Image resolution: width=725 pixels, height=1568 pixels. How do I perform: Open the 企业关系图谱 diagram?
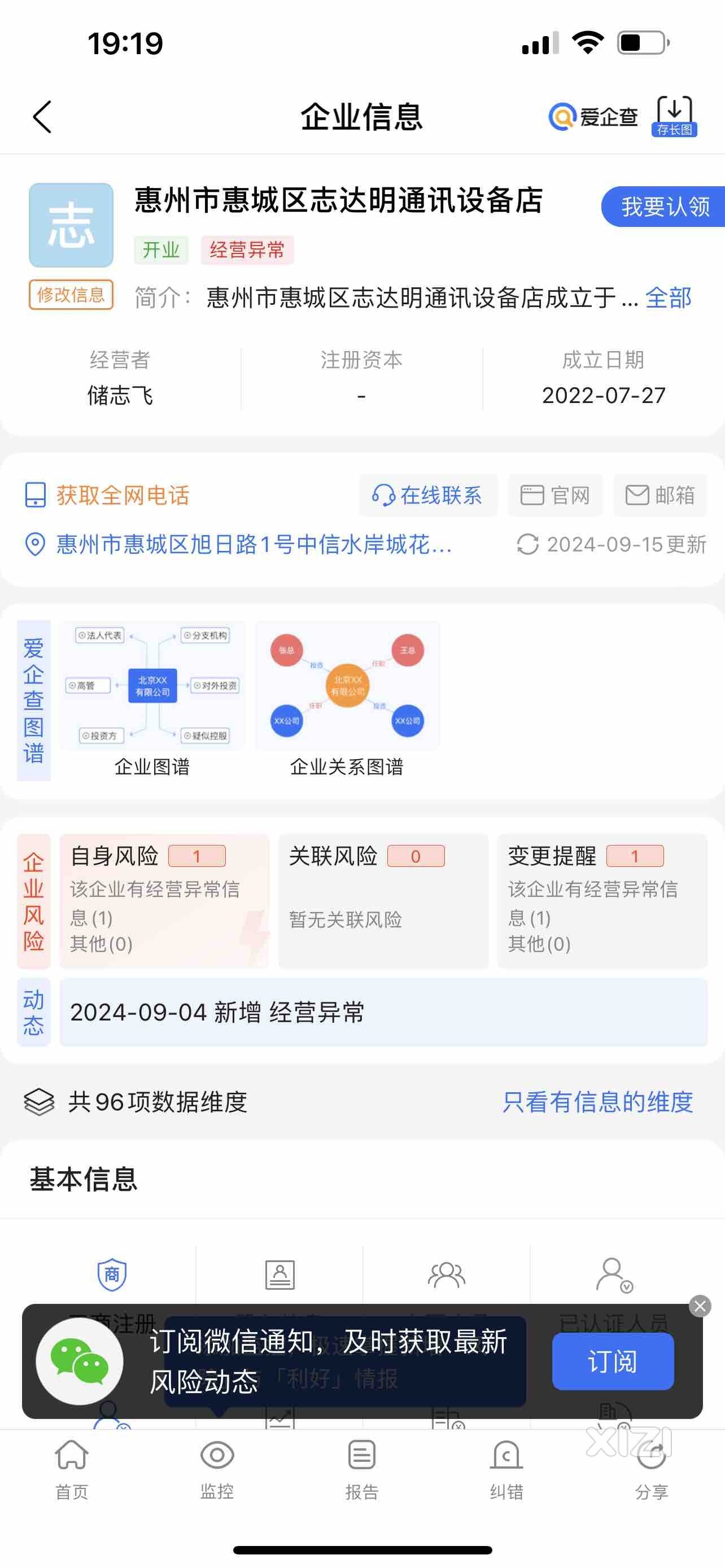click(x=347, y=699)
